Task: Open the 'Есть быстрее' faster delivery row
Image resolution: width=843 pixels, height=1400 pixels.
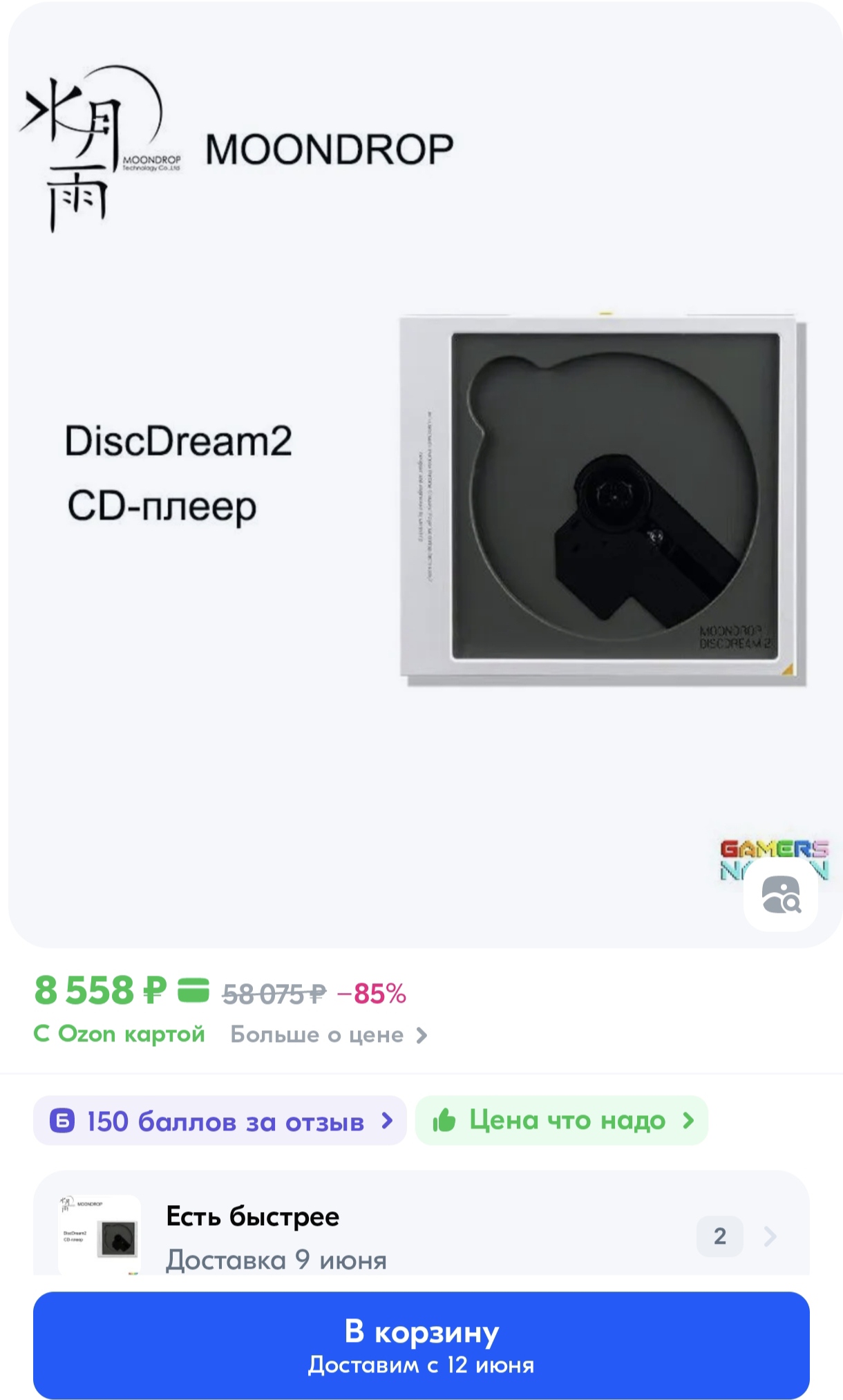Action: click(x=420, y=1236)
